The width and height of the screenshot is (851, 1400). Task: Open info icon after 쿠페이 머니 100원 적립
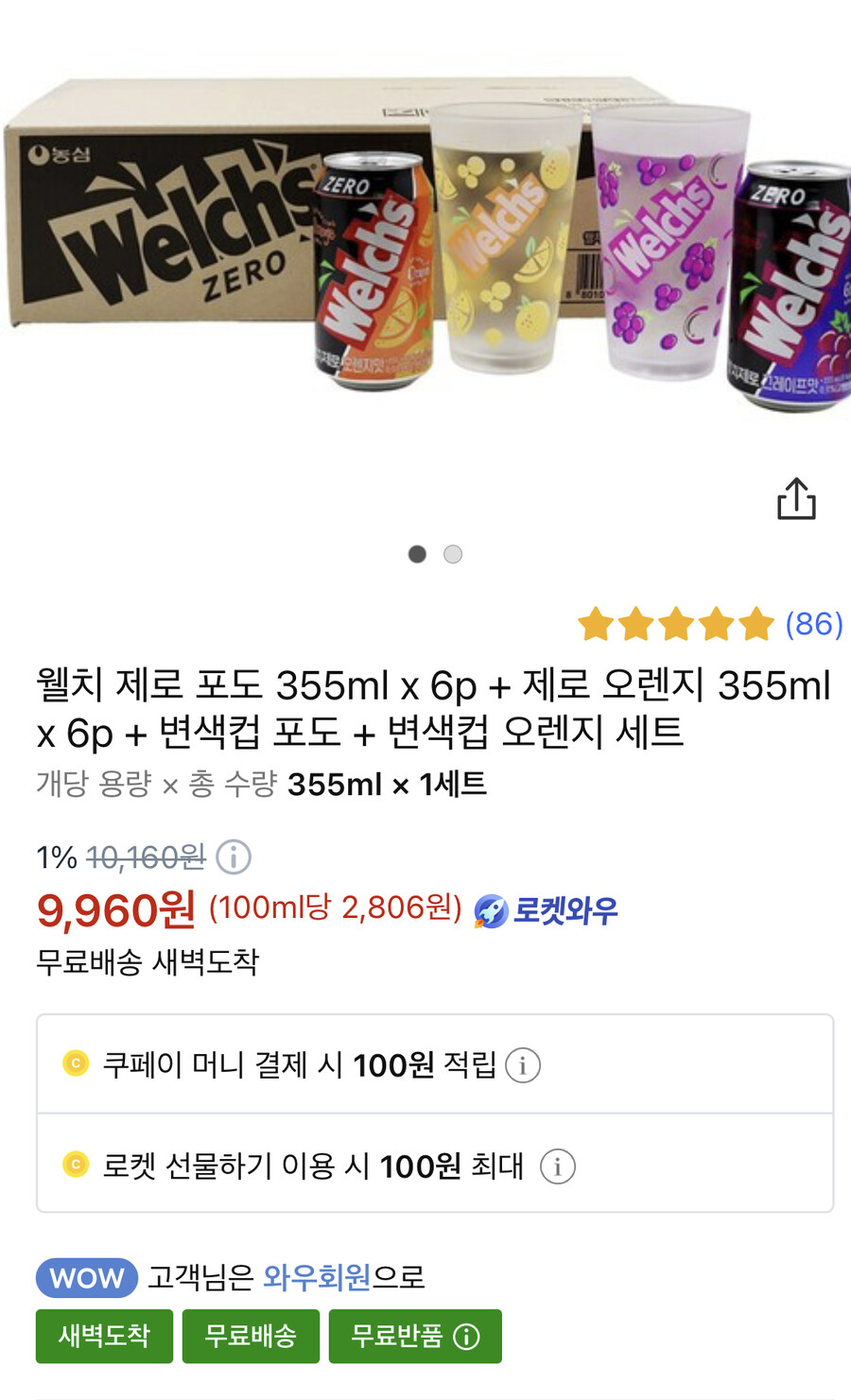523,1064
